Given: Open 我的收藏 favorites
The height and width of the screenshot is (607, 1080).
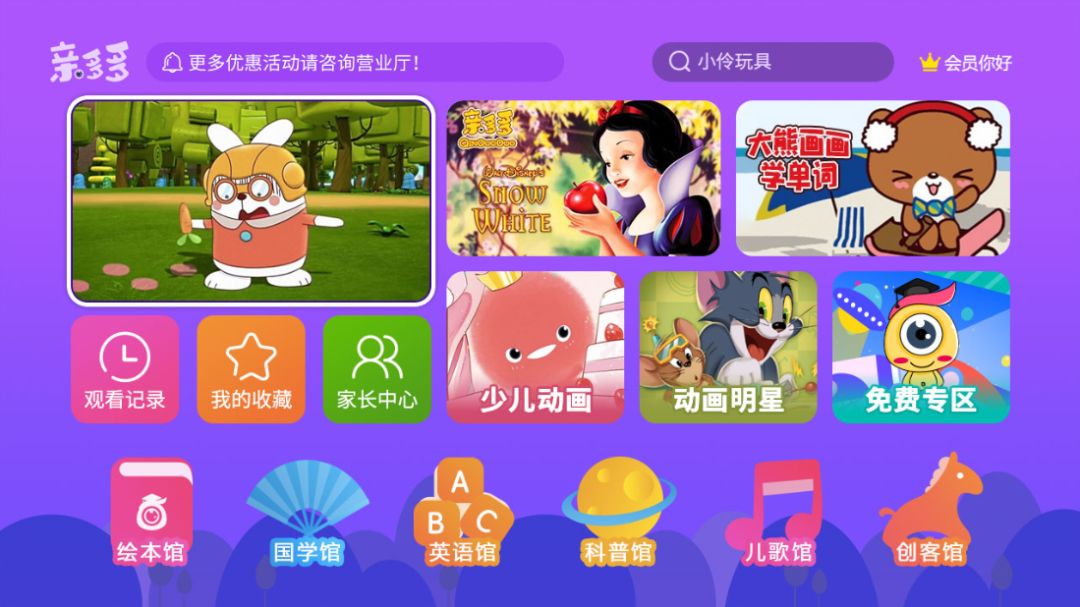Looking at the screenshot, I should [251, 369].
